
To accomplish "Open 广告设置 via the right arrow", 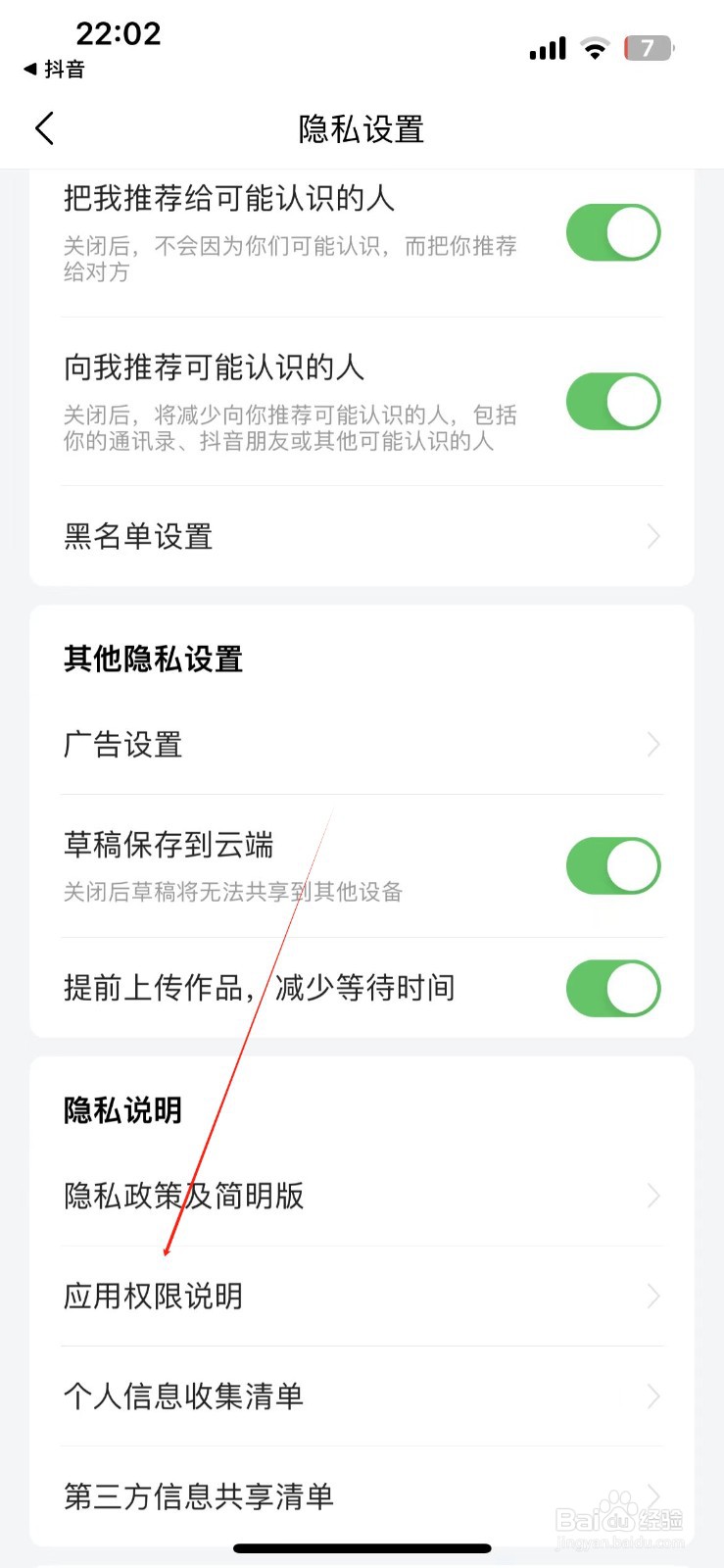I will coord(652,745).
